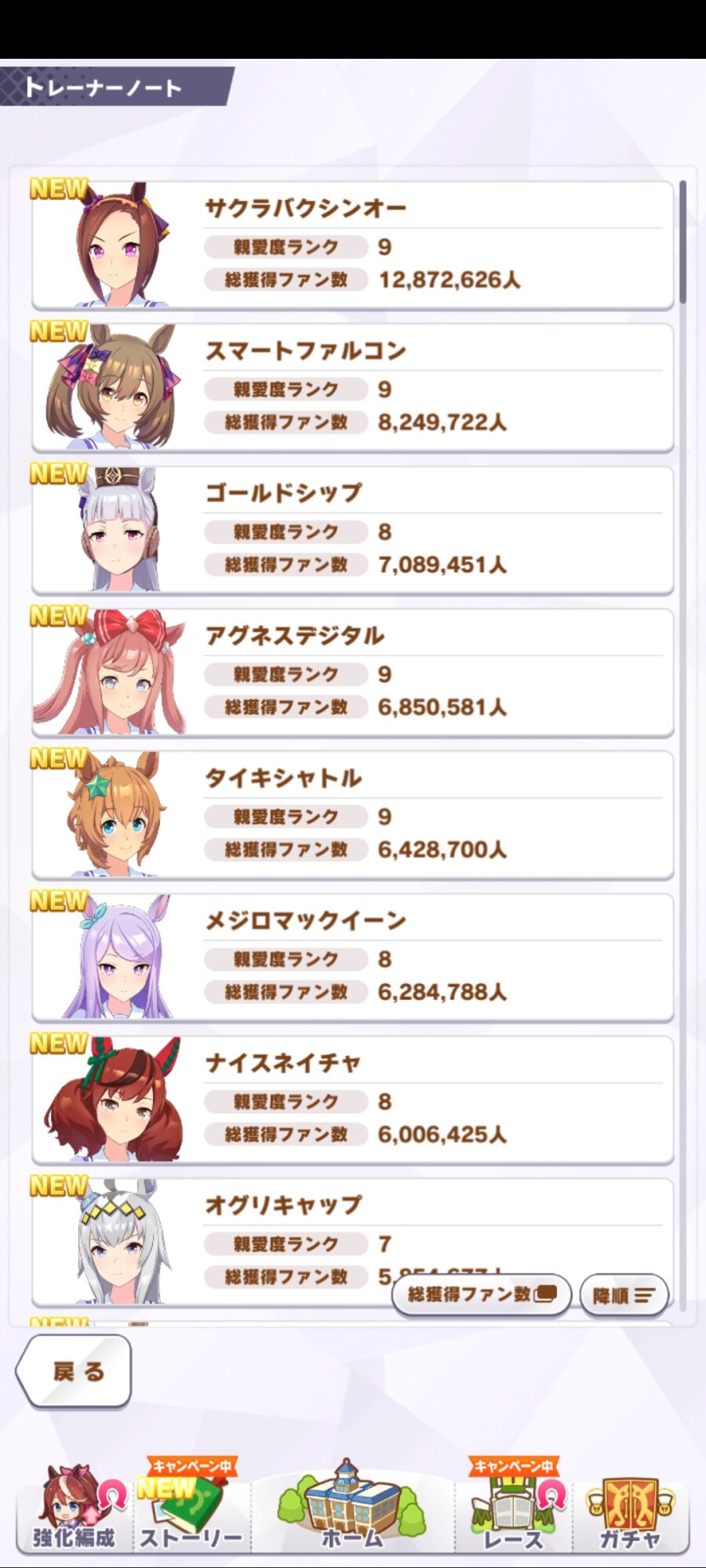This screenshot has width=706, height=1568.
Task: Switch to the 強化編成 tab
Action: pos(73,1509)
